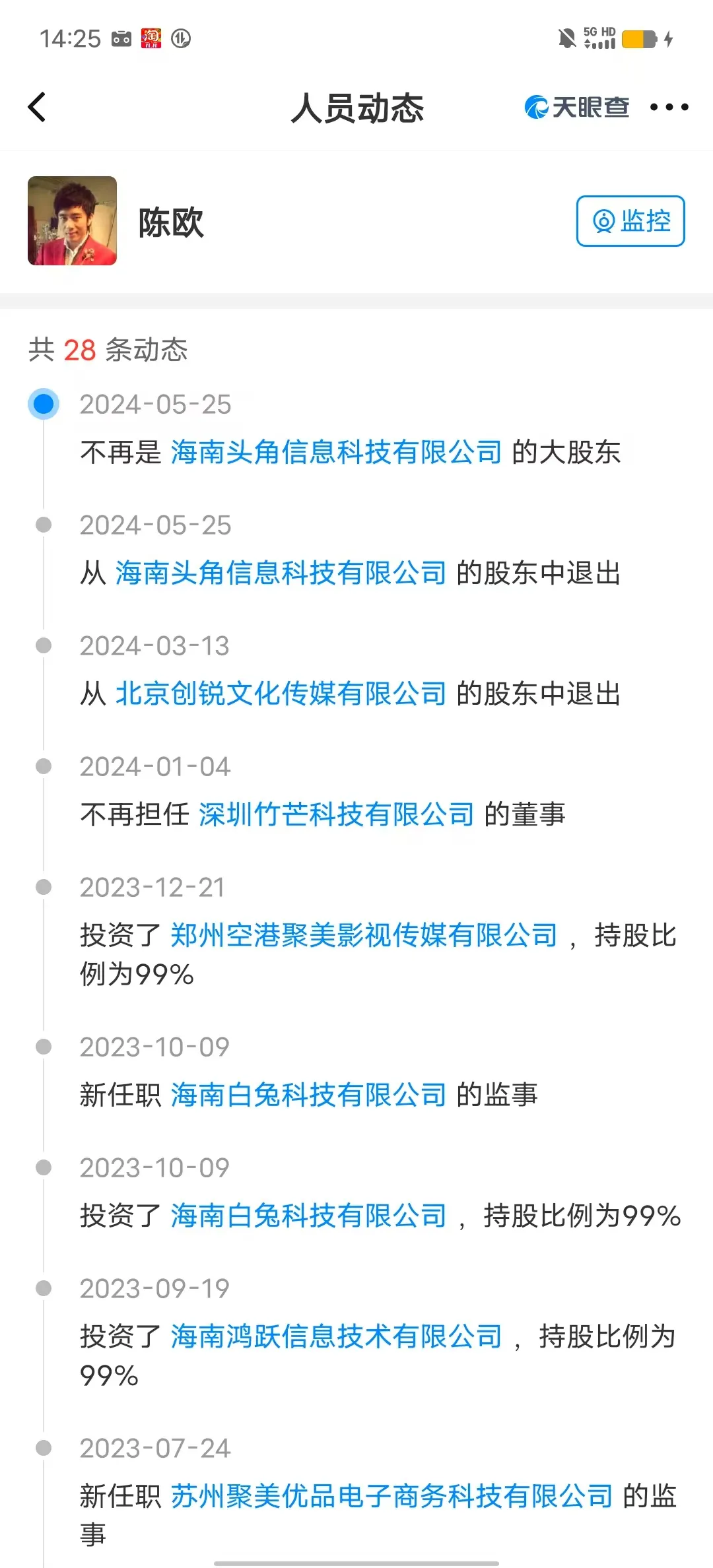The width and height of the screenshot is (713, 1568).
Task: Open 海南鸿跃信息技术有限公司 link
Action: click(337, 1337)
